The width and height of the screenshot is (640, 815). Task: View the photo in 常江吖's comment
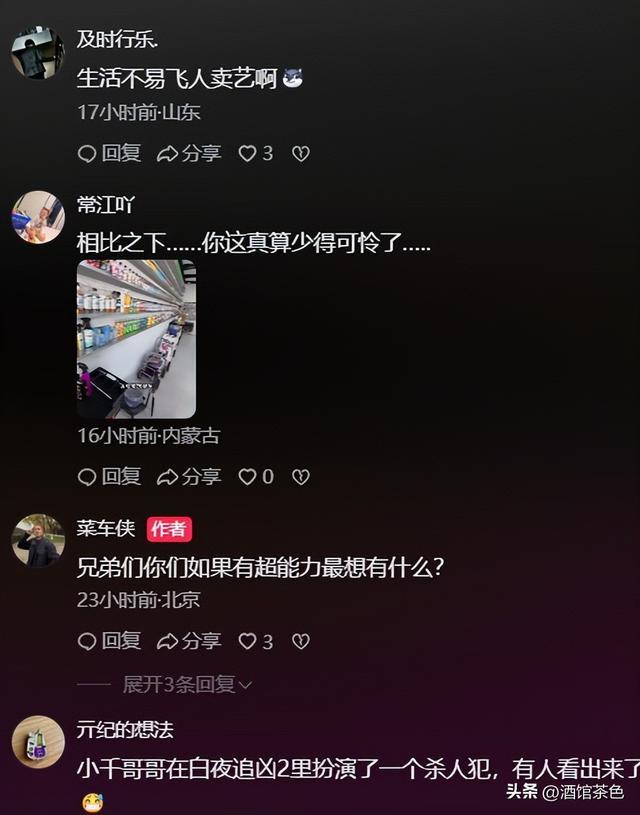(136, 338)
